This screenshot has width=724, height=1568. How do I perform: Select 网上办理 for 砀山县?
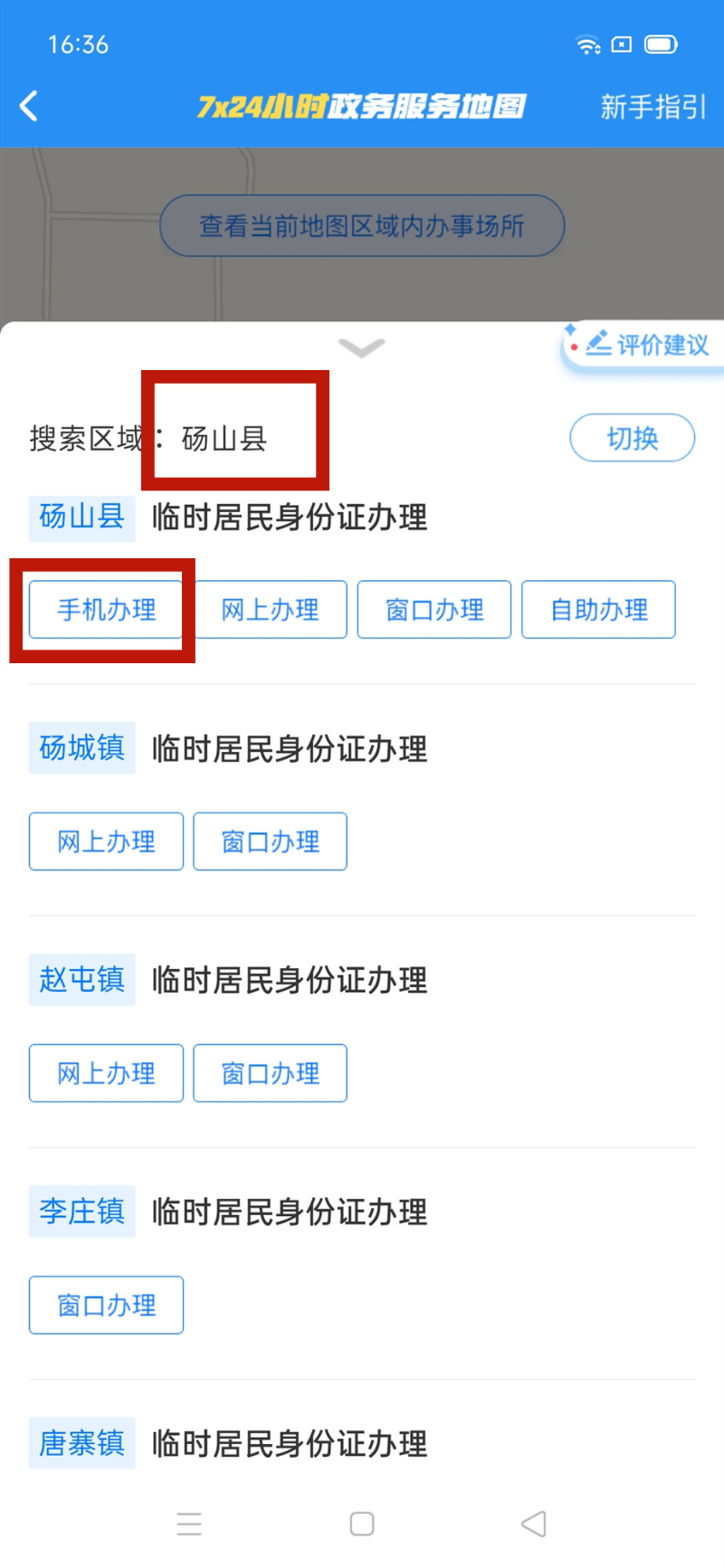click(271, 610)
